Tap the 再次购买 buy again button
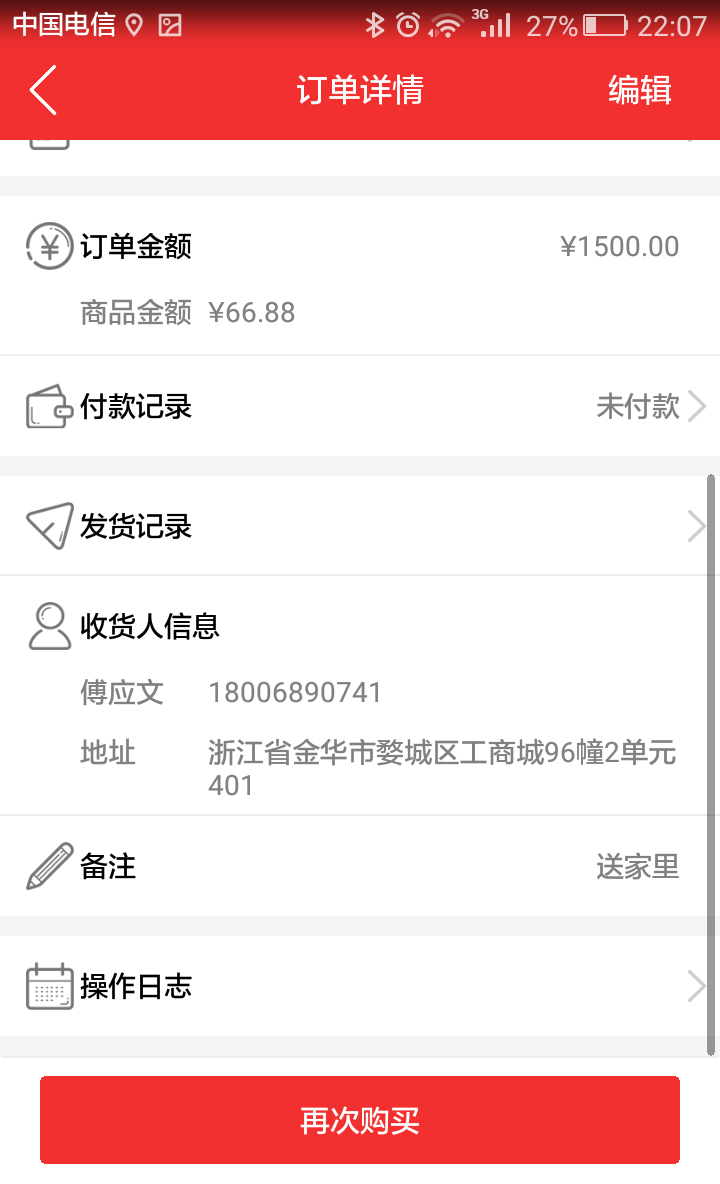The width and height of the screenshot is (720, 1184). (360, 1120)
